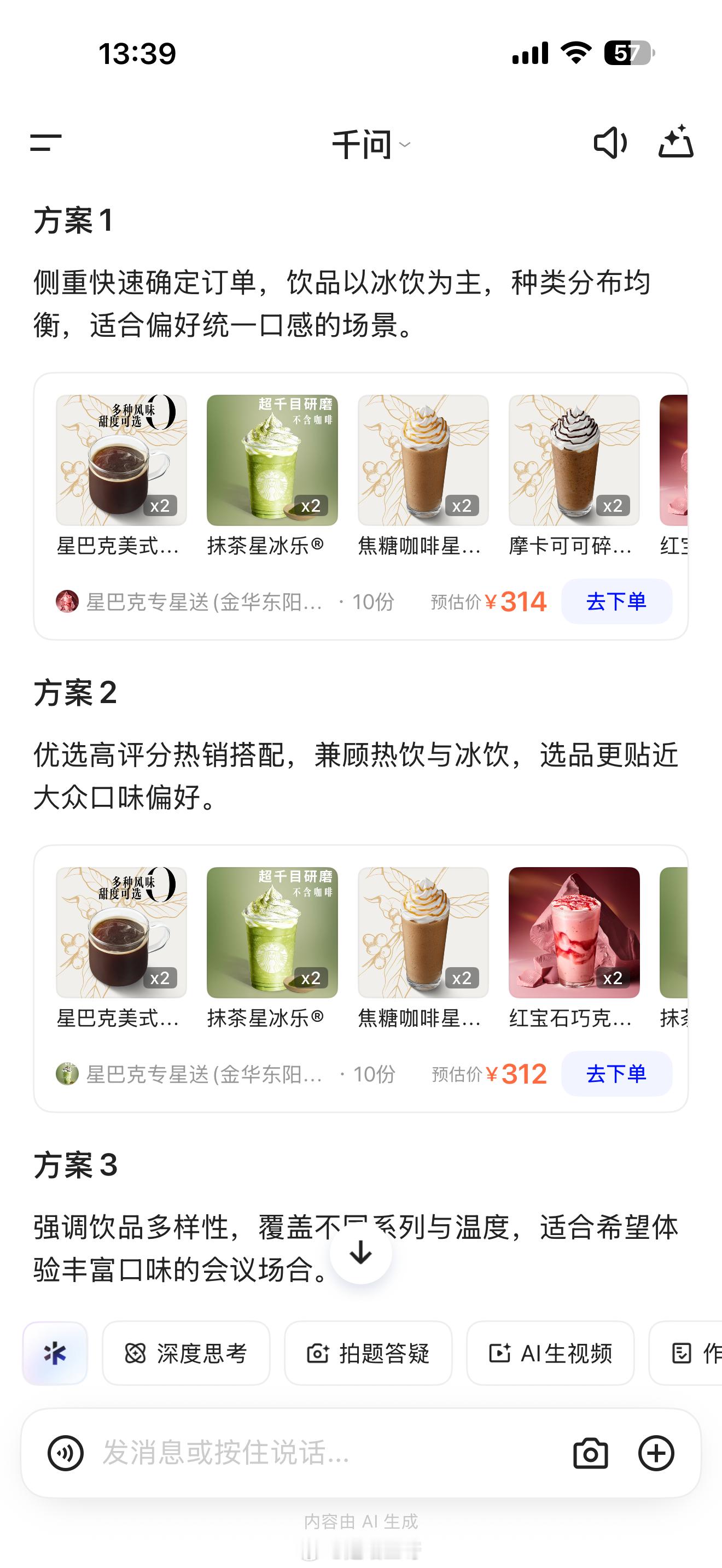Open the asterisk shortcut button
Viewport: 722px width, 1568px height.
(55, 1353)
